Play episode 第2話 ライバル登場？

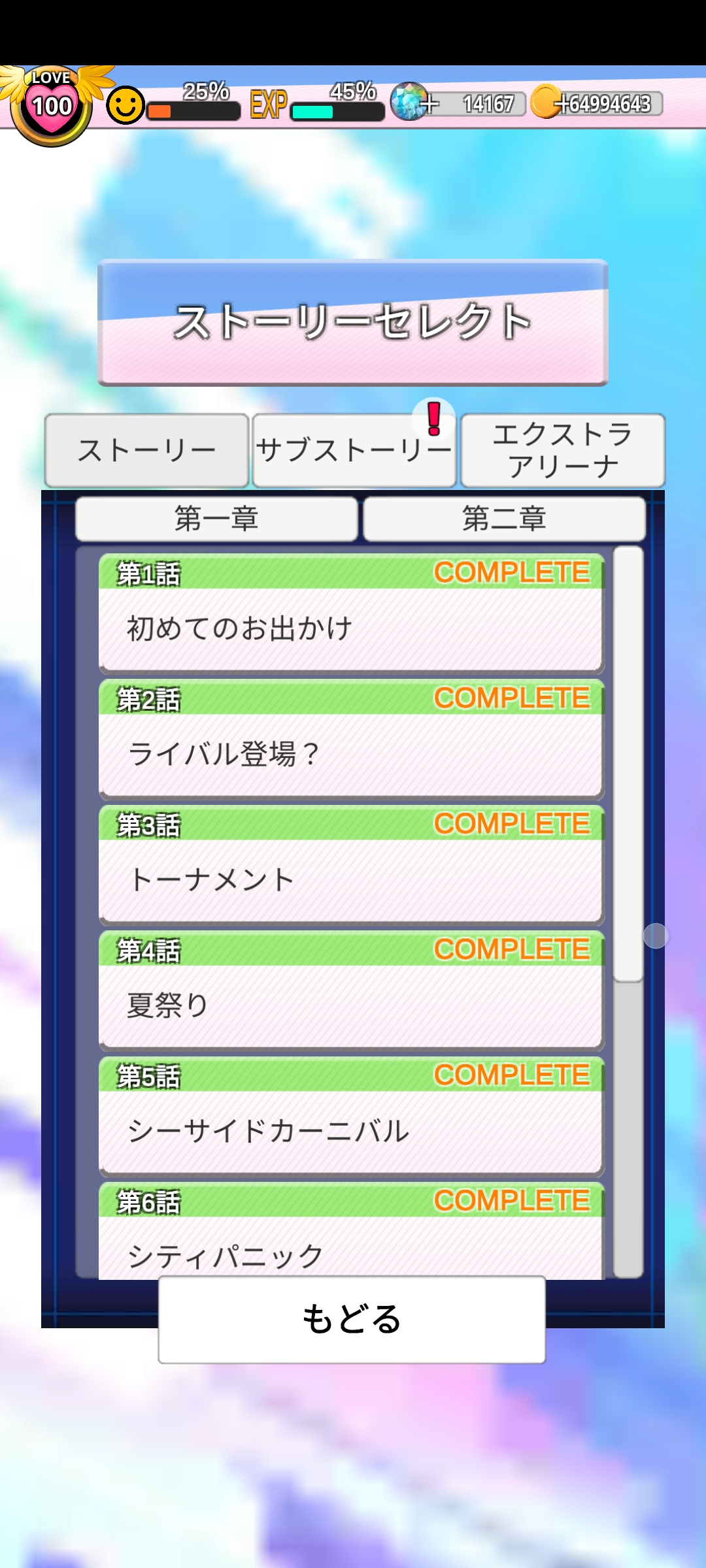tap(351, 740)
